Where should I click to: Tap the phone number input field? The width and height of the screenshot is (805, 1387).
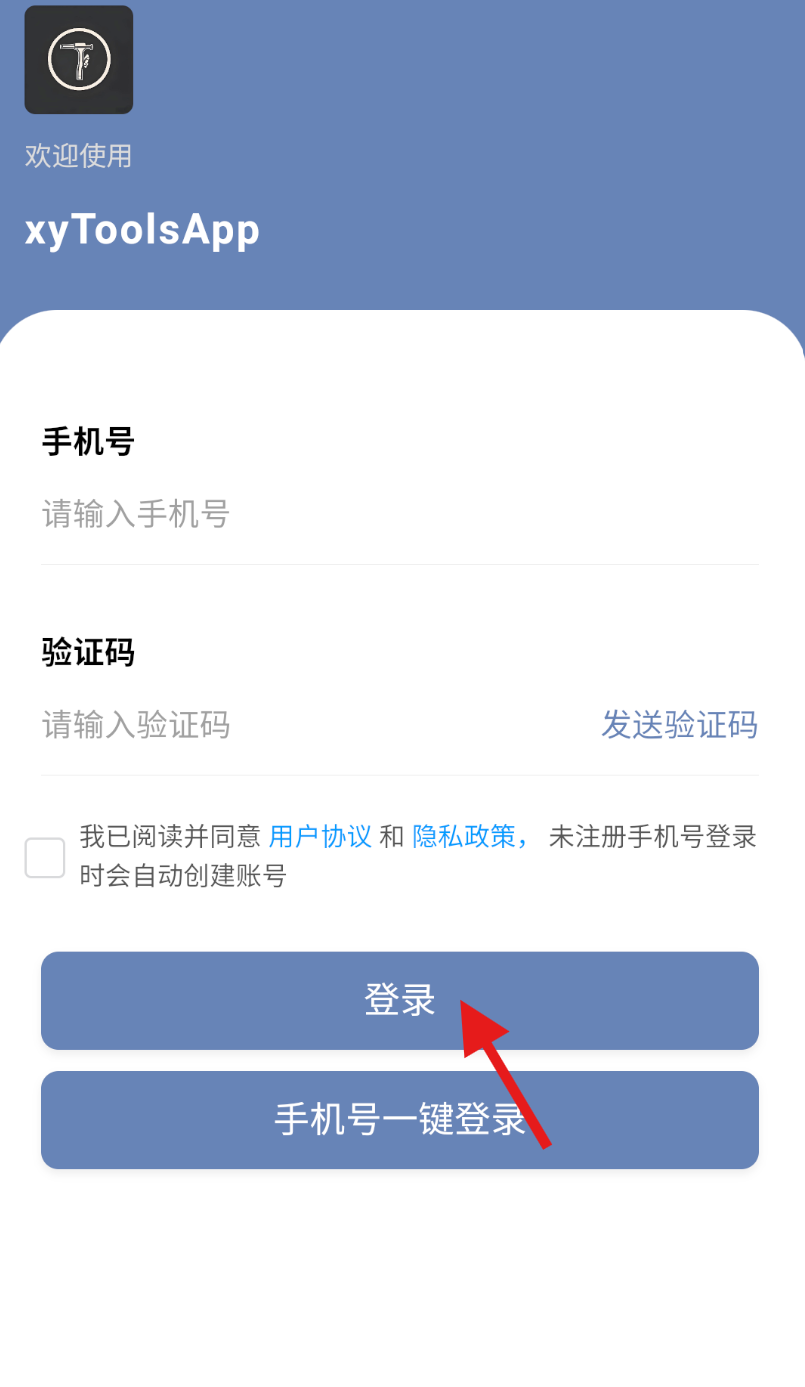[x=400, y=515]
